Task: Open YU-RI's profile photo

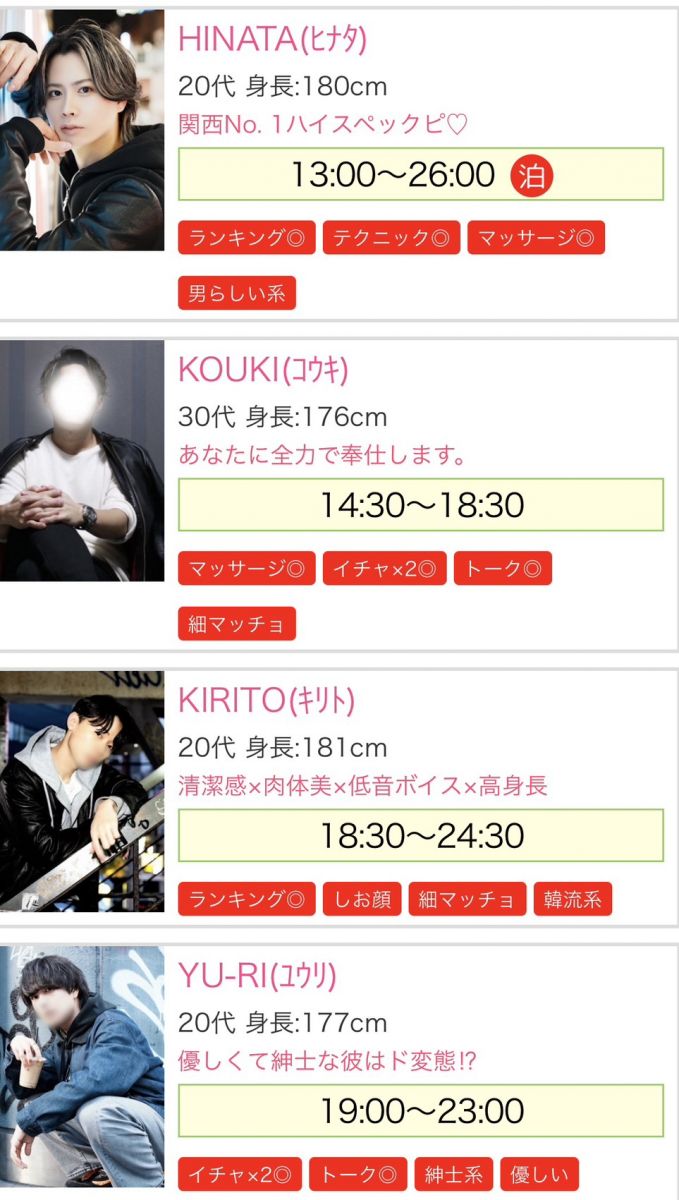Action: click(82, 1066)
